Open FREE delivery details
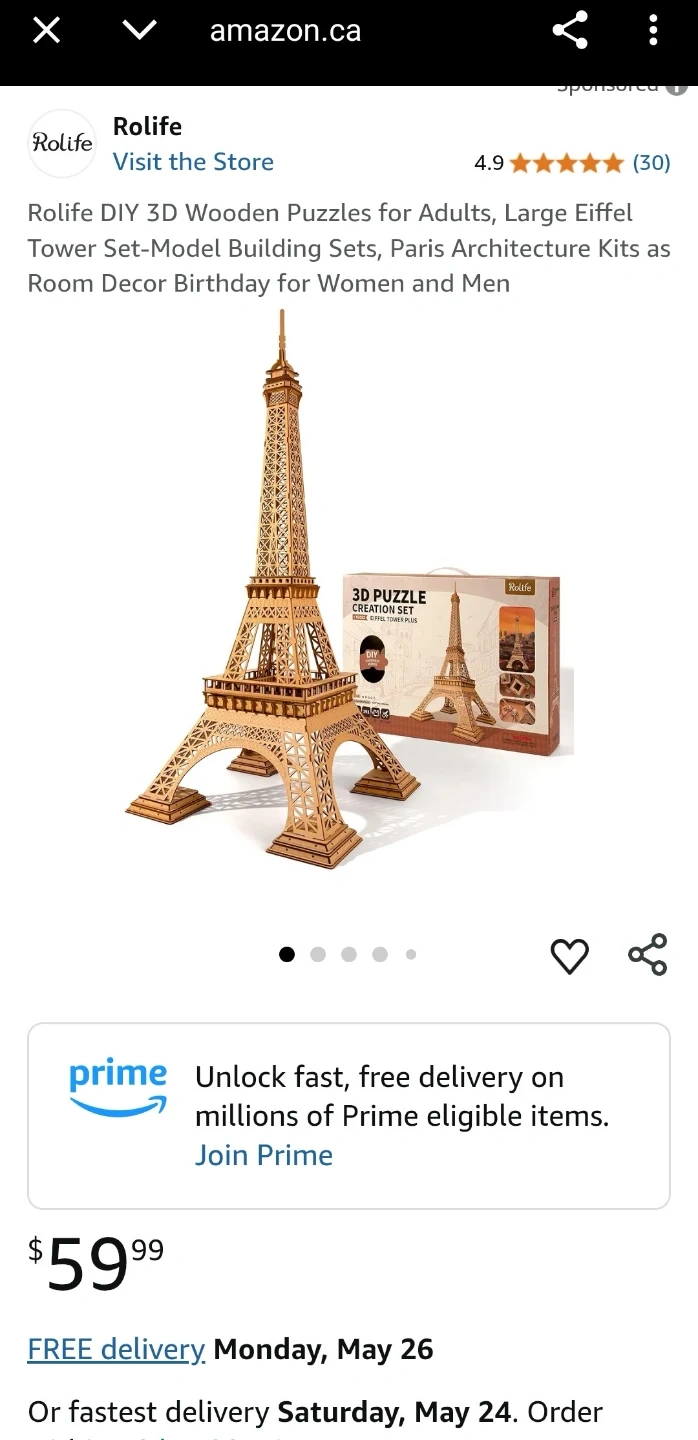The height and width of the screenshot is (1440, 698). pos(116,1349)
